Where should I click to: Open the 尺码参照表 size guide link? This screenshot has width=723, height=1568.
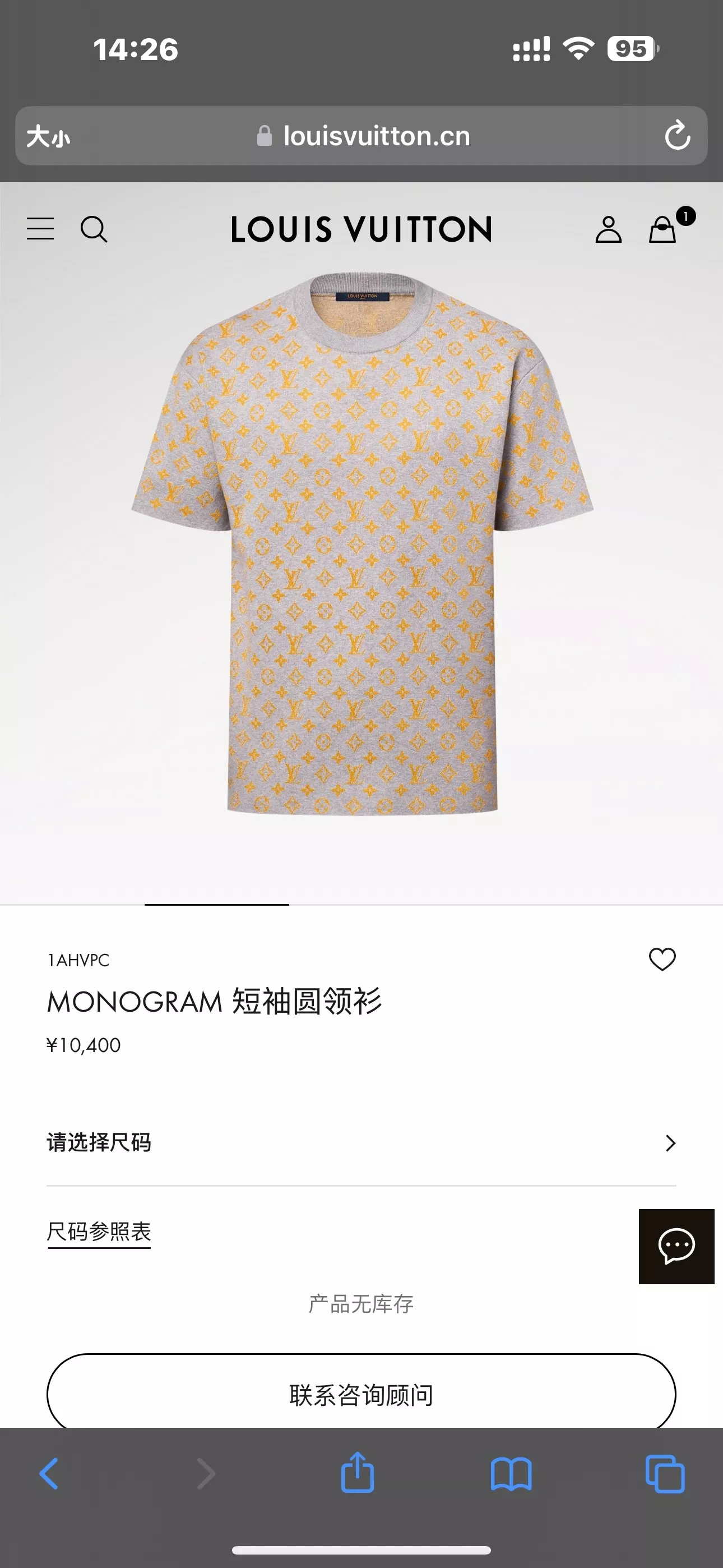click(99, 1232)
